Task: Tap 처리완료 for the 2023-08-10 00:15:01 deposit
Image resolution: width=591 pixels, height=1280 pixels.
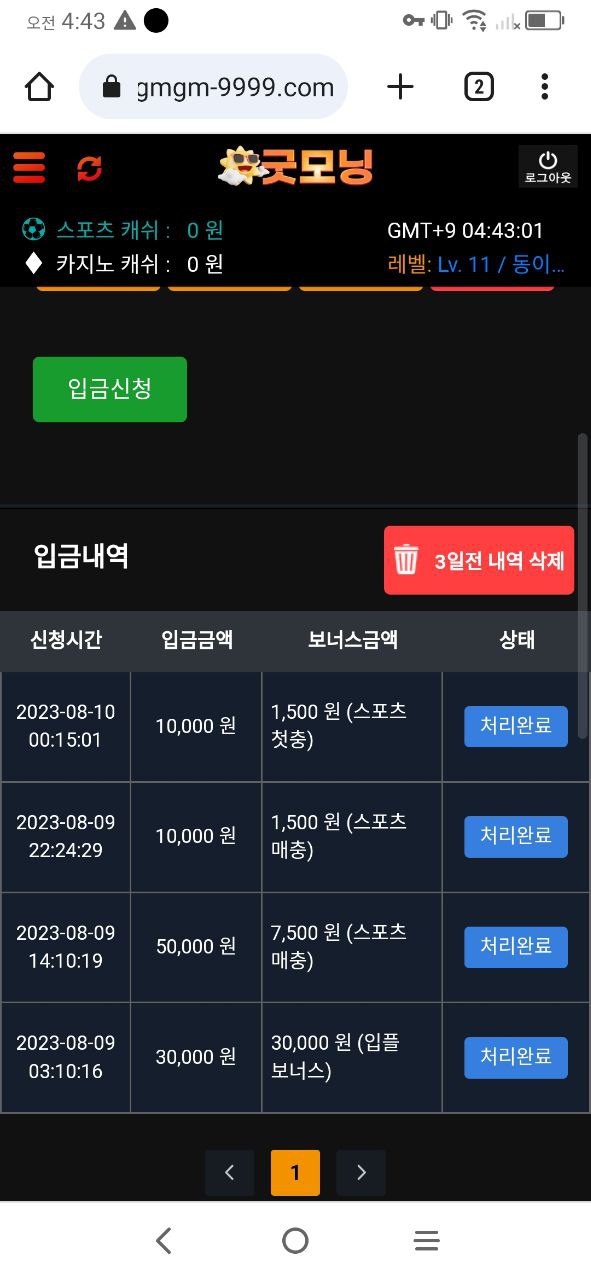Action: coord(516,726)
